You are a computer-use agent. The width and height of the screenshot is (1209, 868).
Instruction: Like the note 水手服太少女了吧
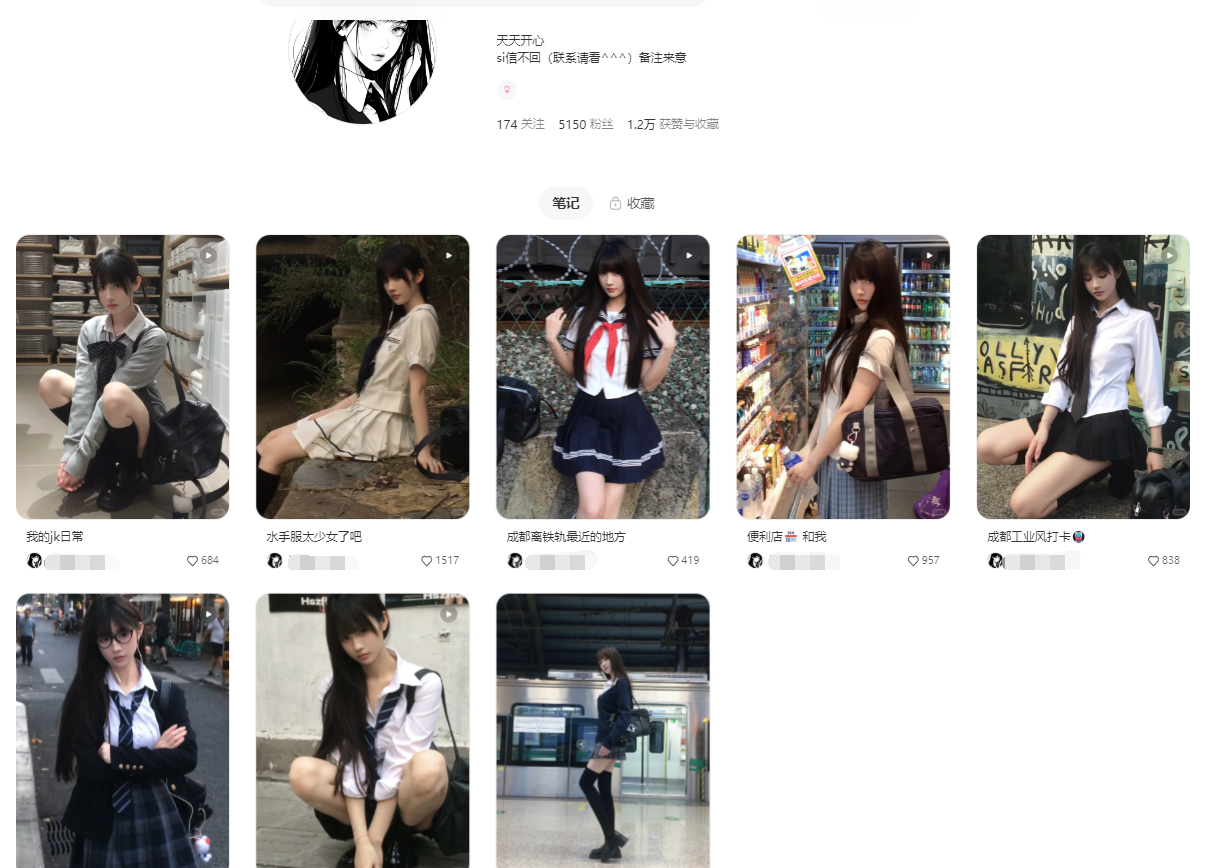click(427, 561)
